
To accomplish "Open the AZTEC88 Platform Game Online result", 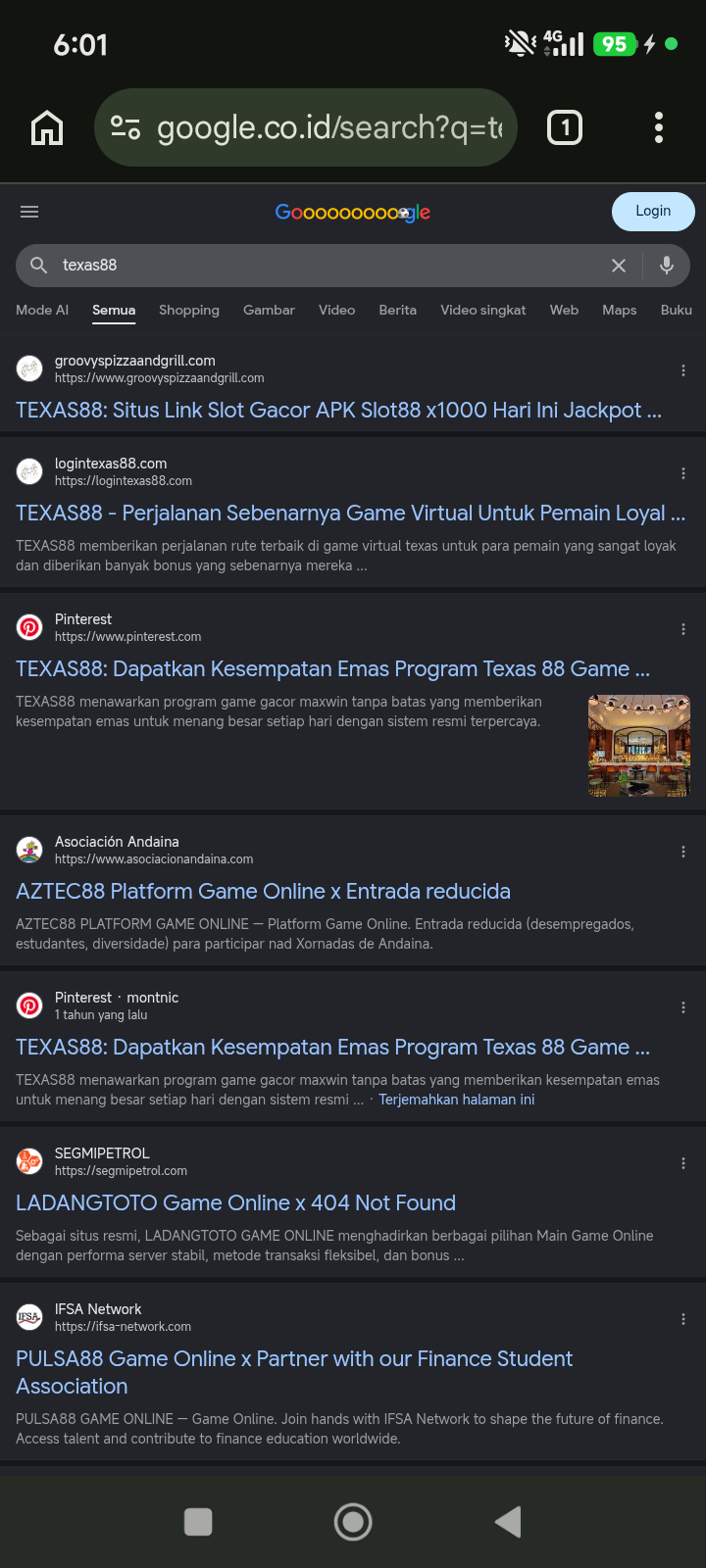I will click(x=263, y=892).
